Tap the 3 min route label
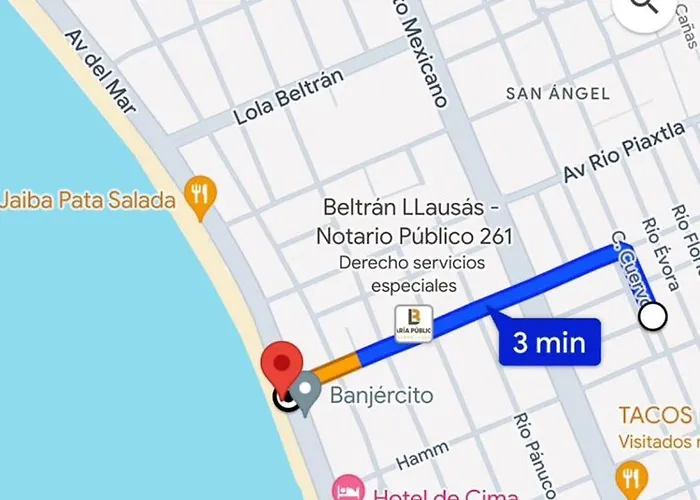The image size is (700, 500). [x=548, y=343]
